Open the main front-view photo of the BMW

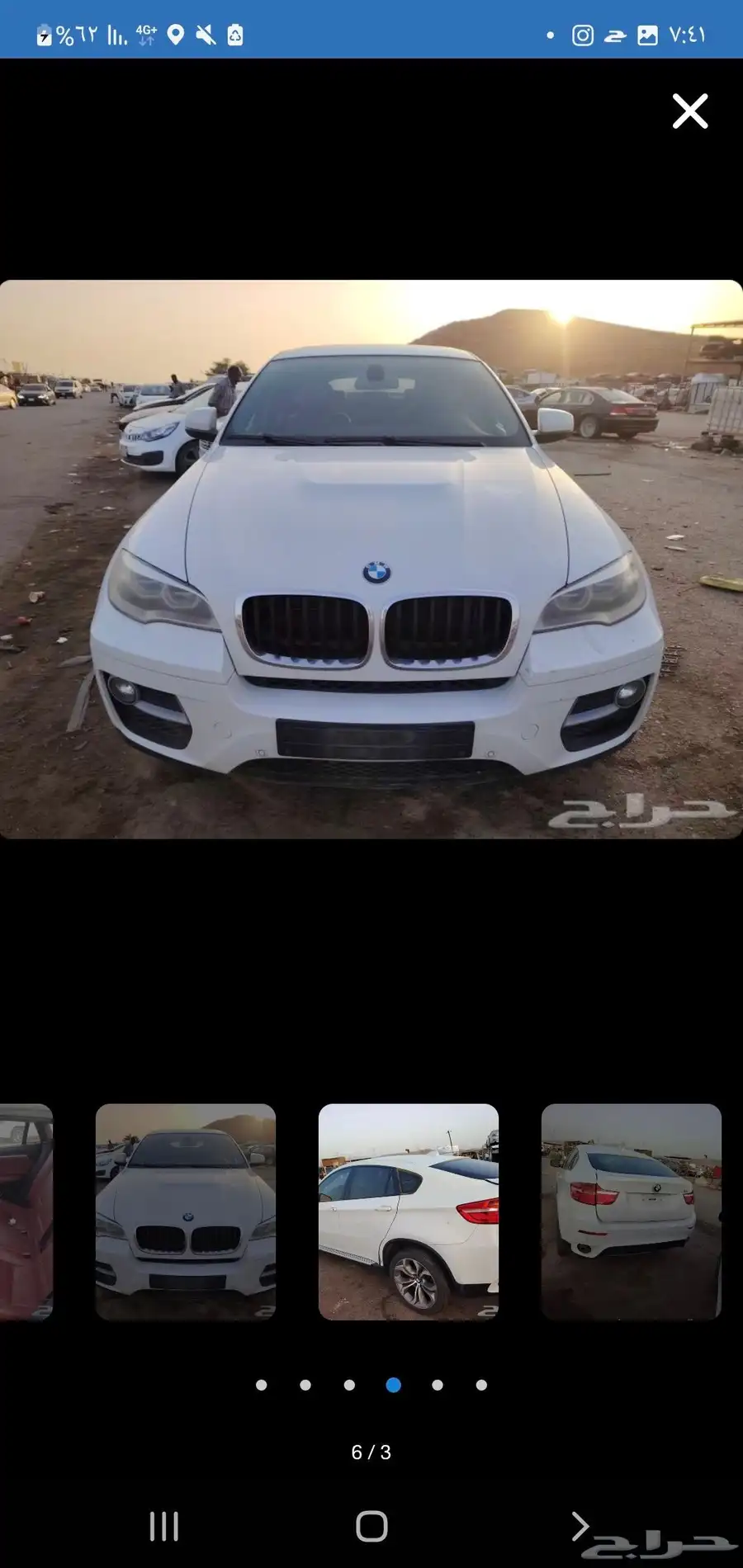click(x=371, y=559)
